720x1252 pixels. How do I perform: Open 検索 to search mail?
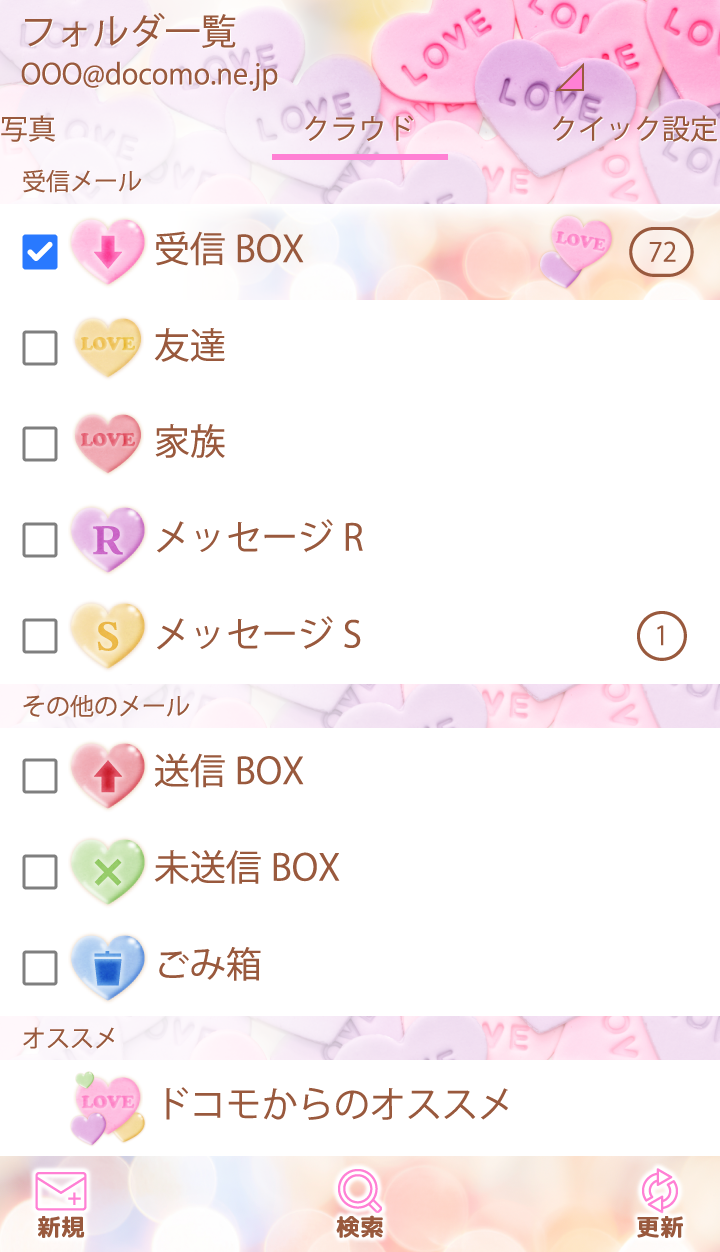(x=360, y=1205)
